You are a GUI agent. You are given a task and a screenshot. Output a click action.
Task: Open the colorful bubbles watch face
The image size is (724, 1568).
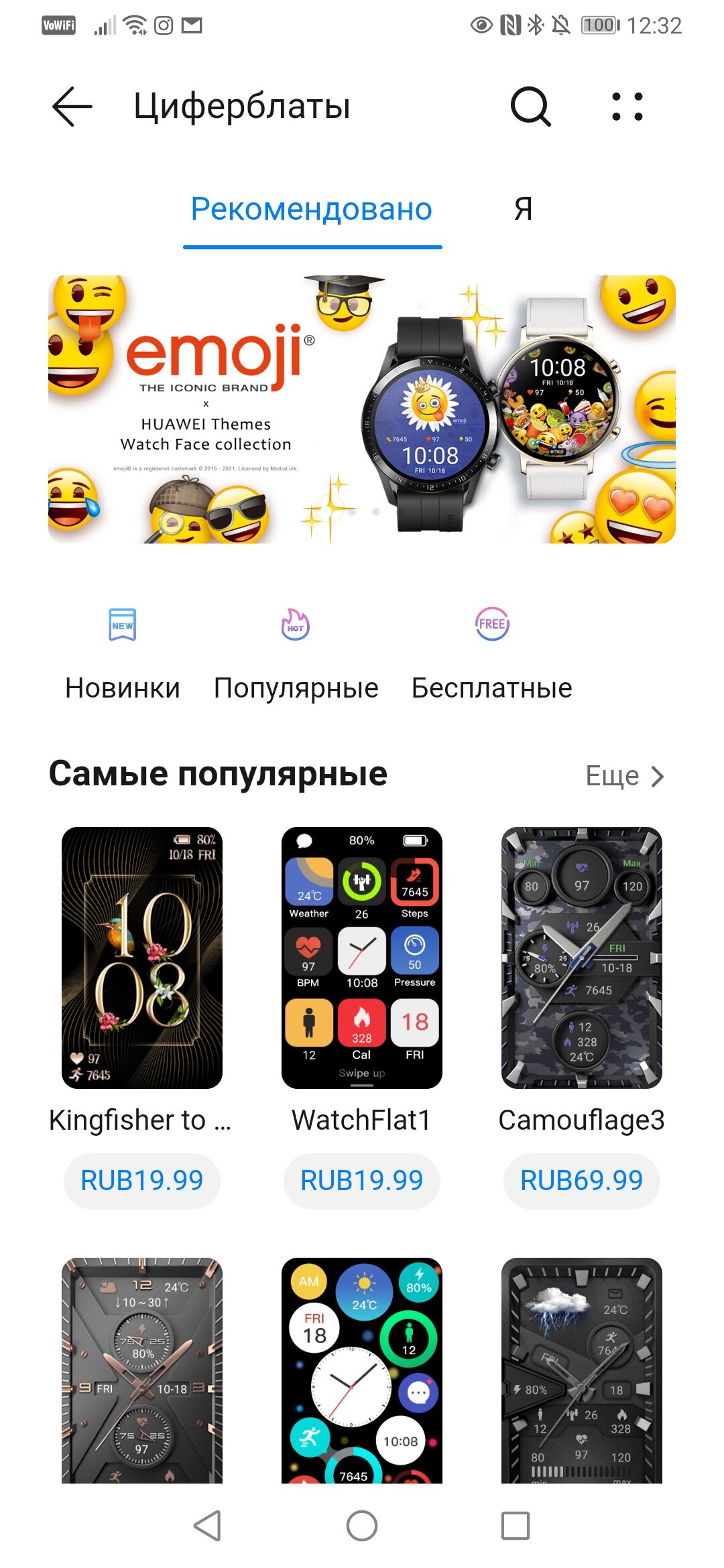click(362, 1370)
